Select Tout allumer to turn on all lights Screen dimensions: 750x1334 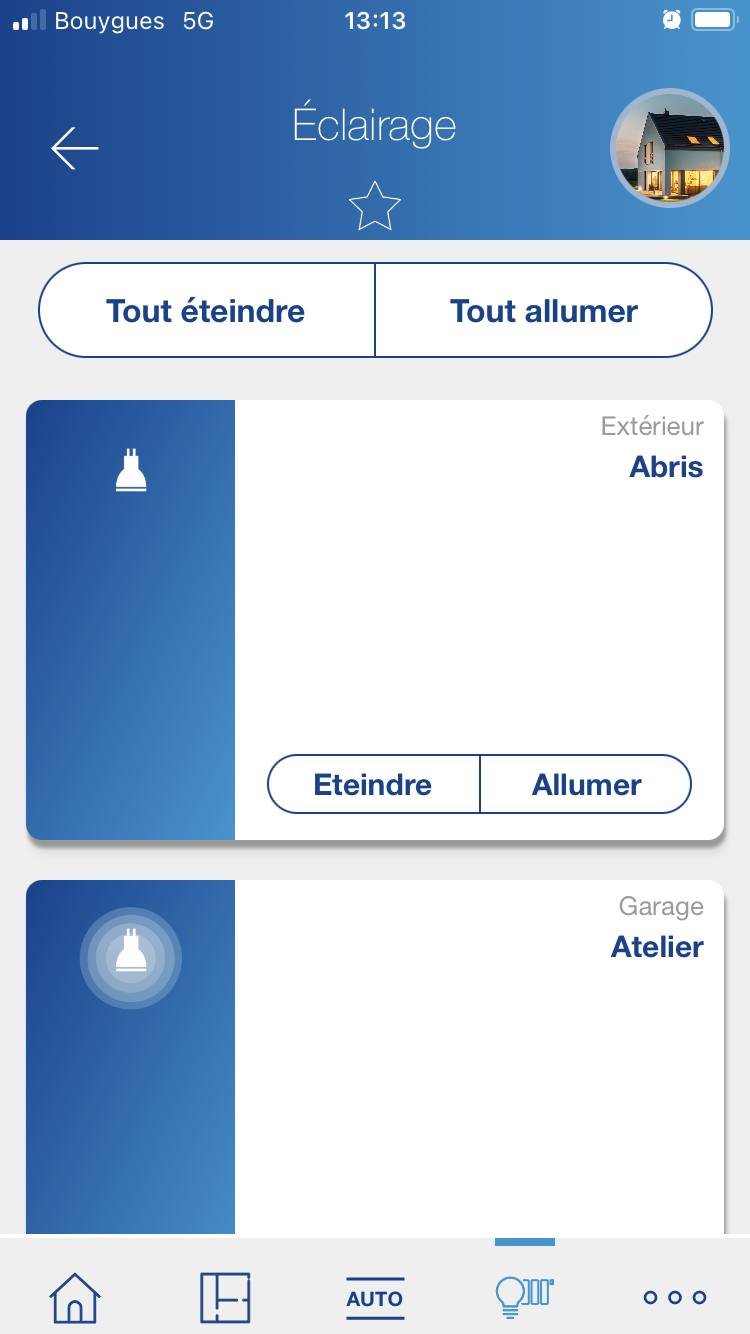point(544,311)
